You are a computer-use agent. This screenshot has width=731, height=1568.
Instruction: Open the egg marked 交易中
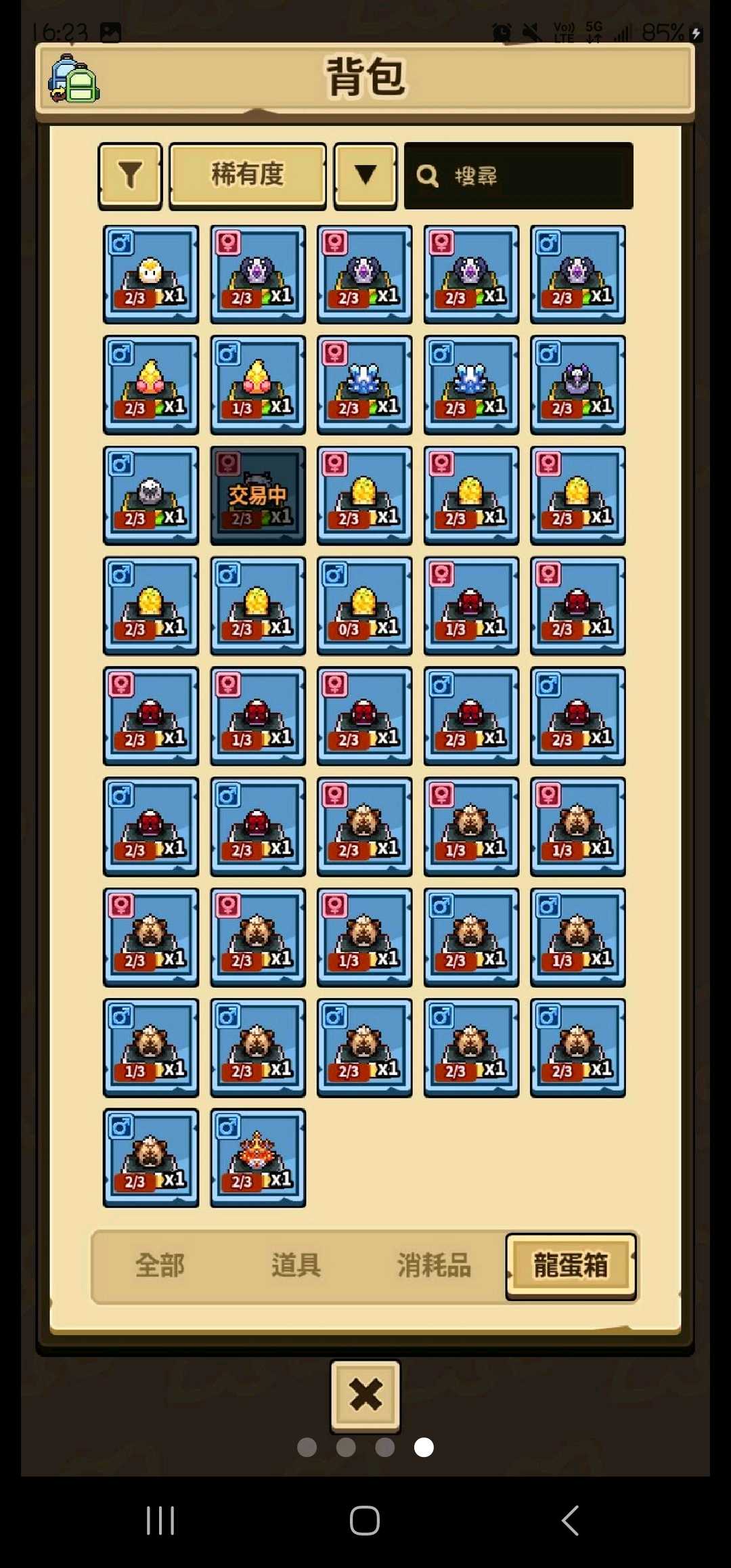click(x=258, y=496)
